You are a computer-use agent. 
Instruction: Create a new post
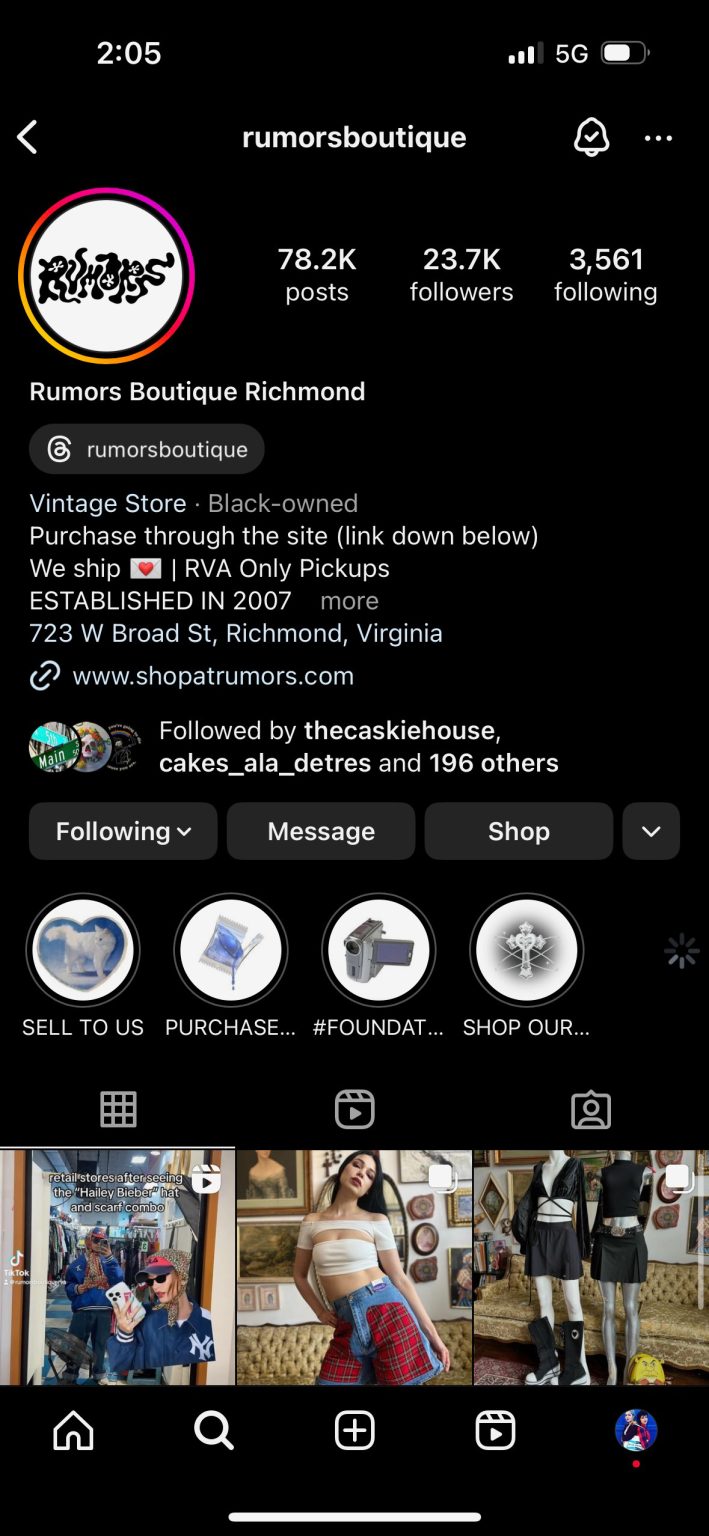pos(354,1431)
